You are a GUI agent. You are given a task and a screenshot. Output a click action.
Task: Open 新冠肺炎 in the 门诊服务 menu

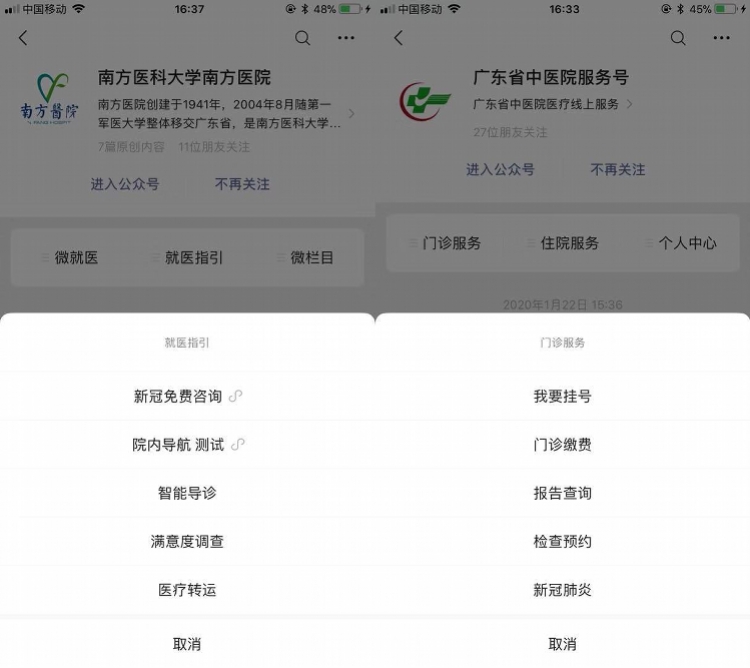click(562, 590)
